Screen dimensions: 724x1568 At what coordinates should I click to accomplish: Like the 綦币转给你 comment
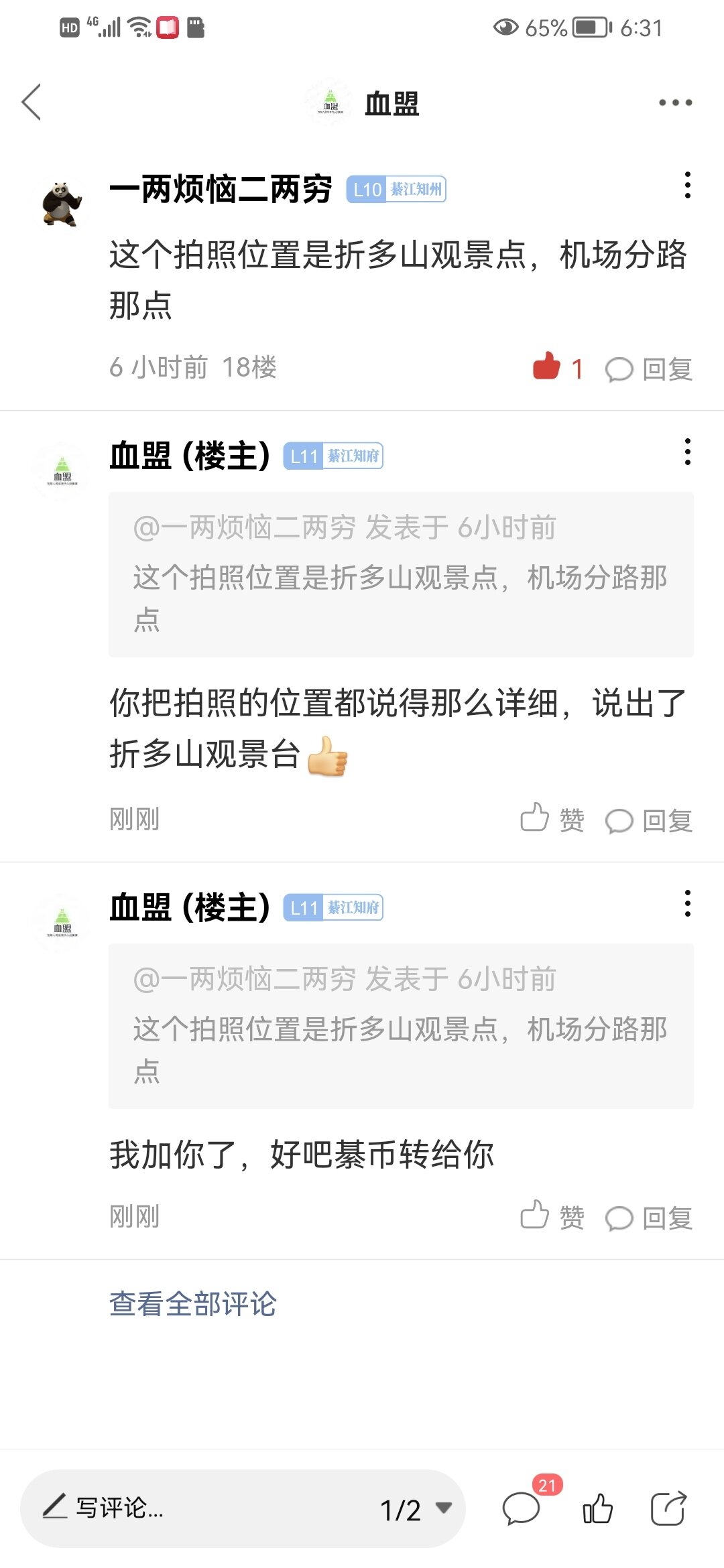[x=552, y=1216]
